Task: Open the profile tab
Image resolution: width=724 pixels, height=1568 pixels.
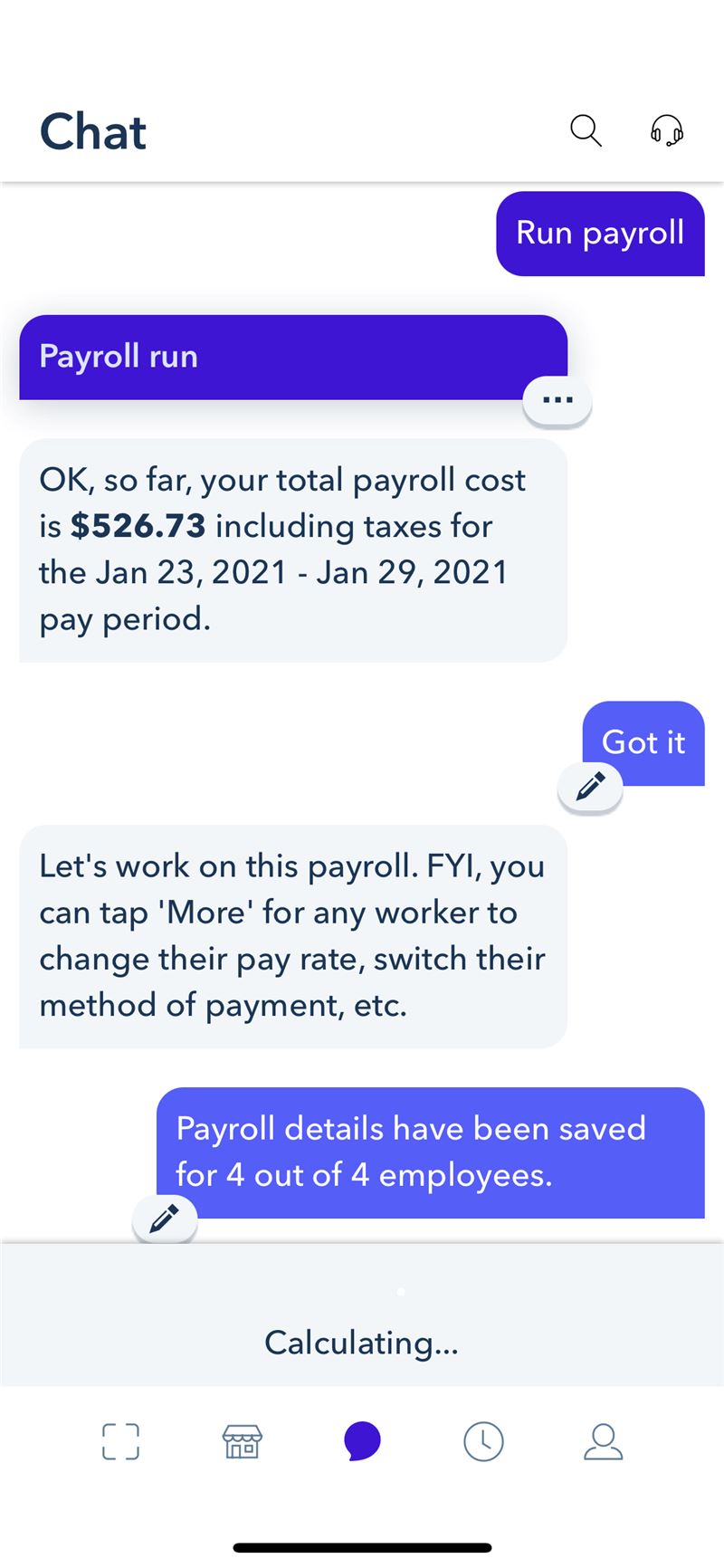Action: tap(603, 1441)
